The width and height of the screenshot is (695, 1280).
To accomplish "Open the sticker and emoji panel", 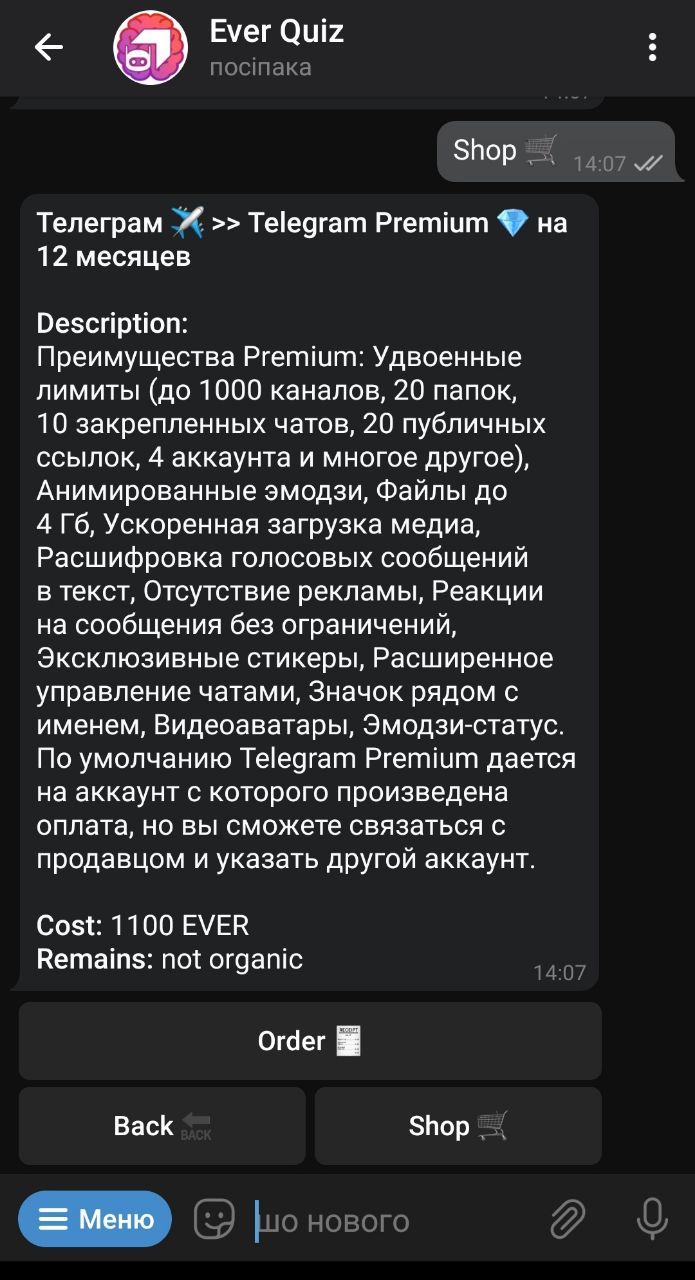I will pos(214,1219).
